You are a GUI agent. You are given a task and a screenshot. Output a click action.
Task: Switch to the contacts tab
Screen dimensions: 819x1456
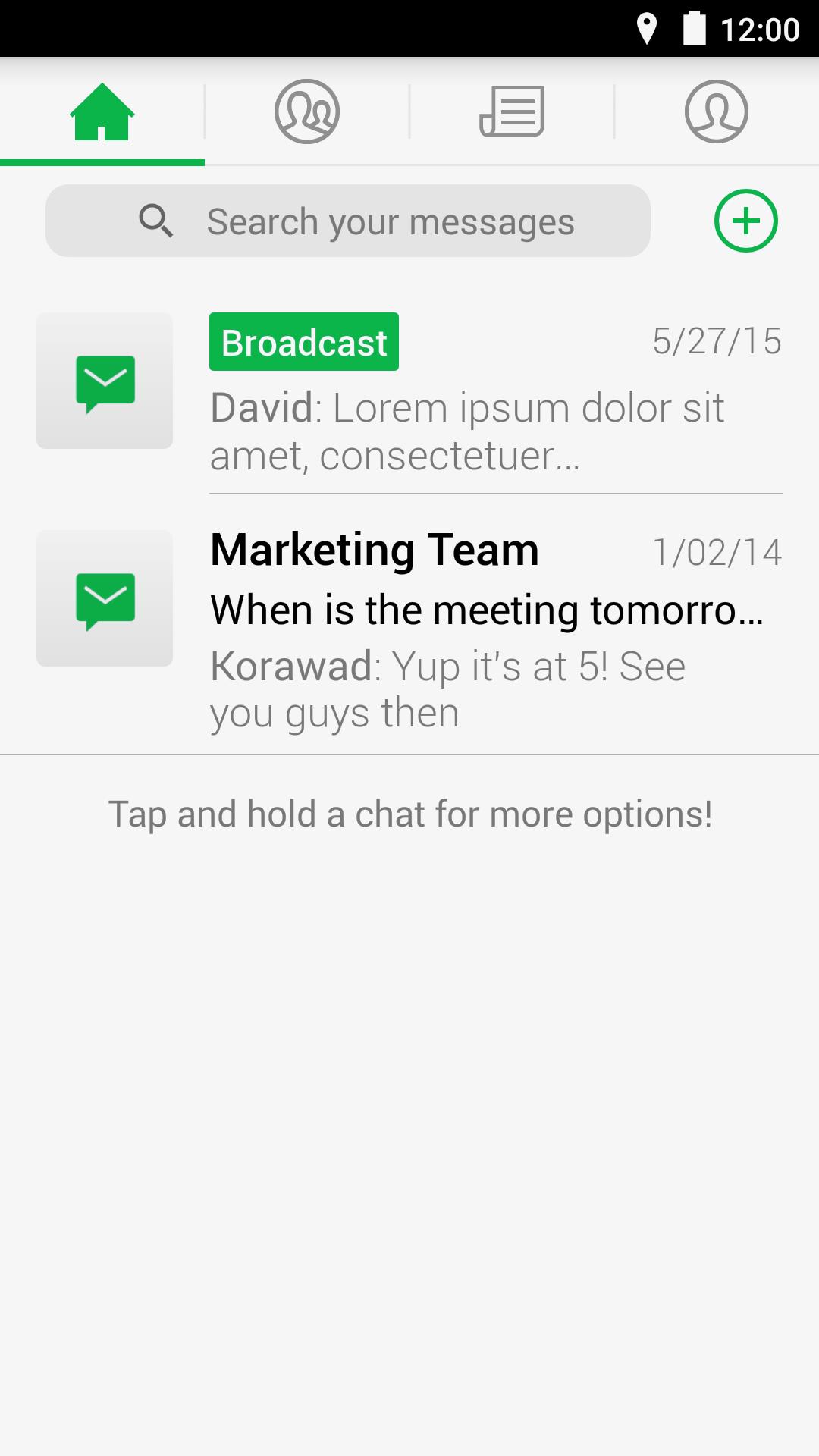pos(306,112)
